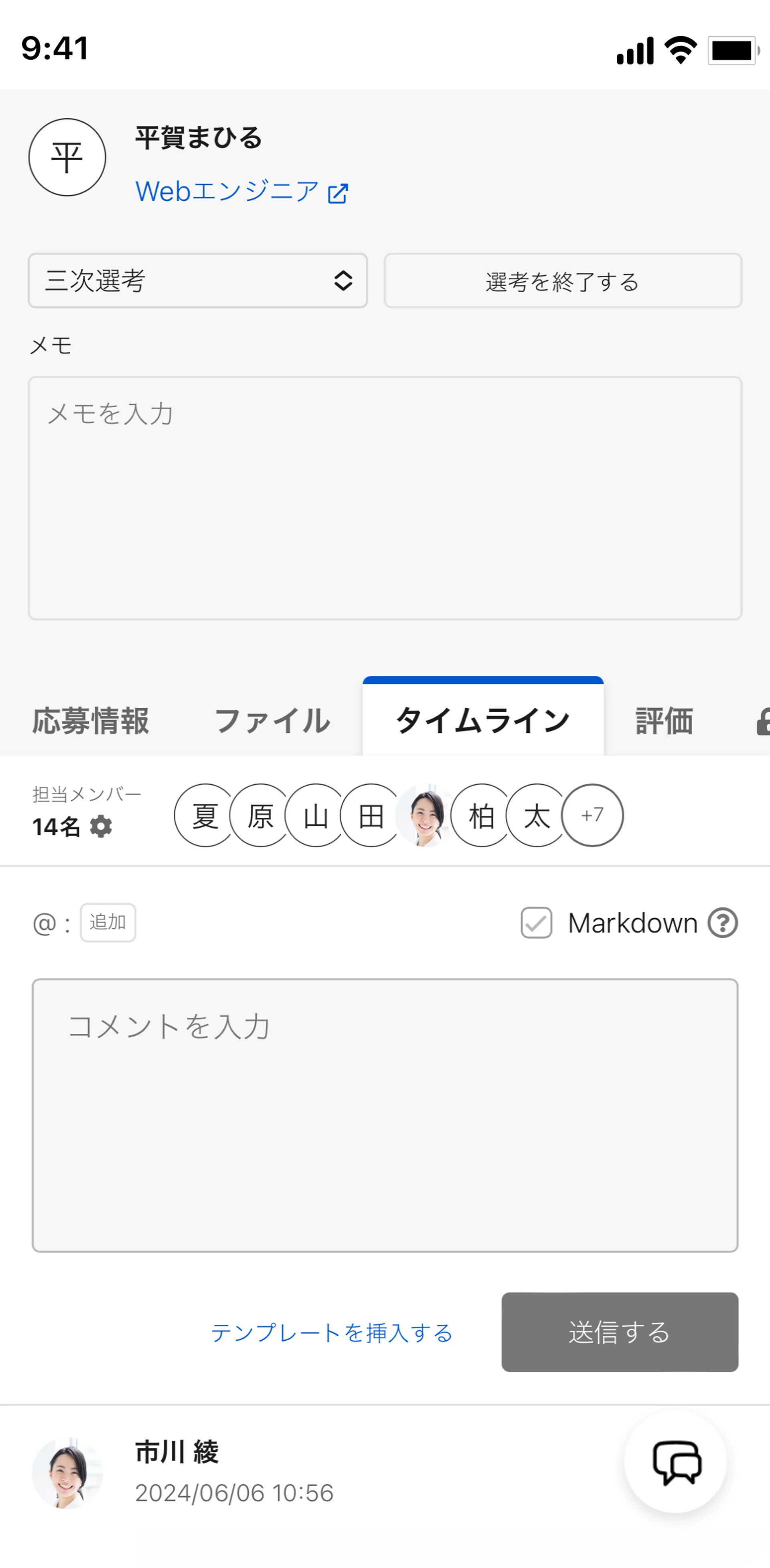Tap the 送信する send button
The width and height of the screenshot is (770, 1568).
pos(620,1332)
